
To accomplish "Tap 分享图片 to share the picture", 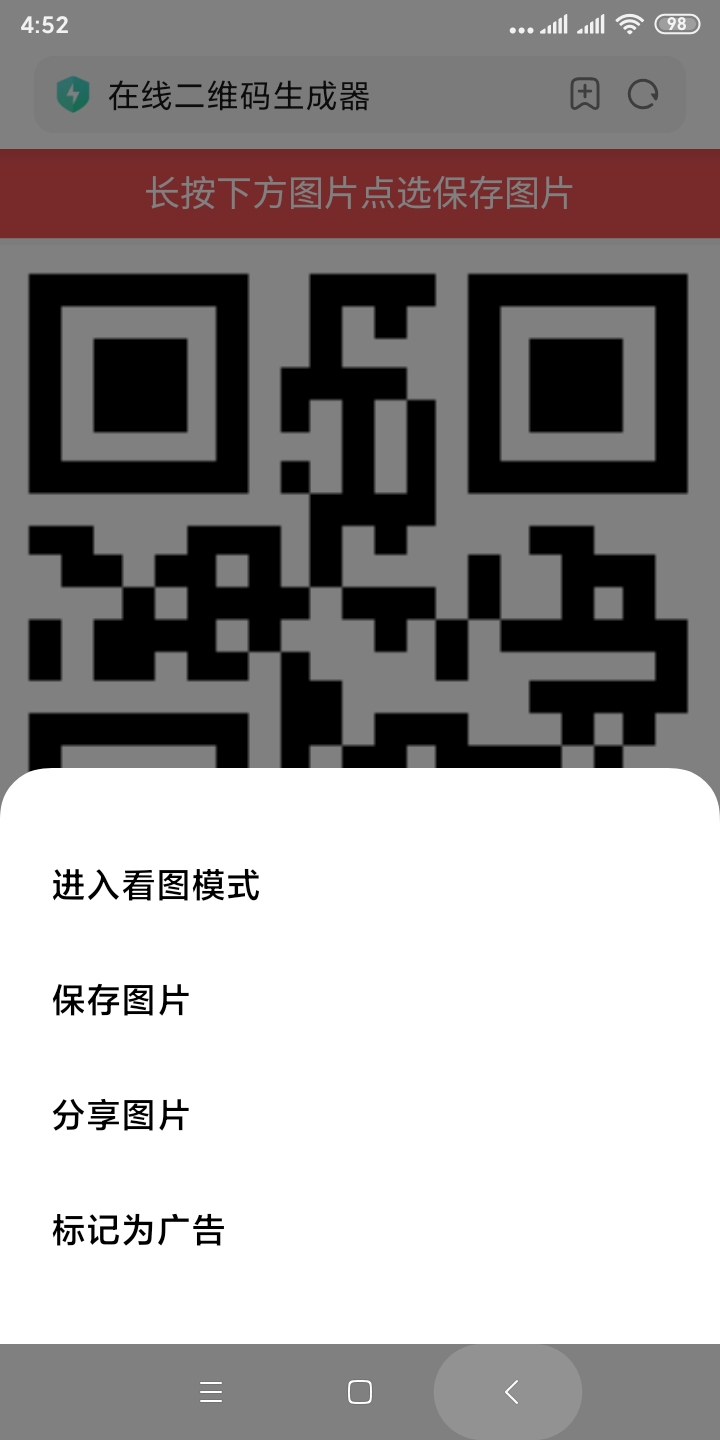I will [x=360, y=1115].
